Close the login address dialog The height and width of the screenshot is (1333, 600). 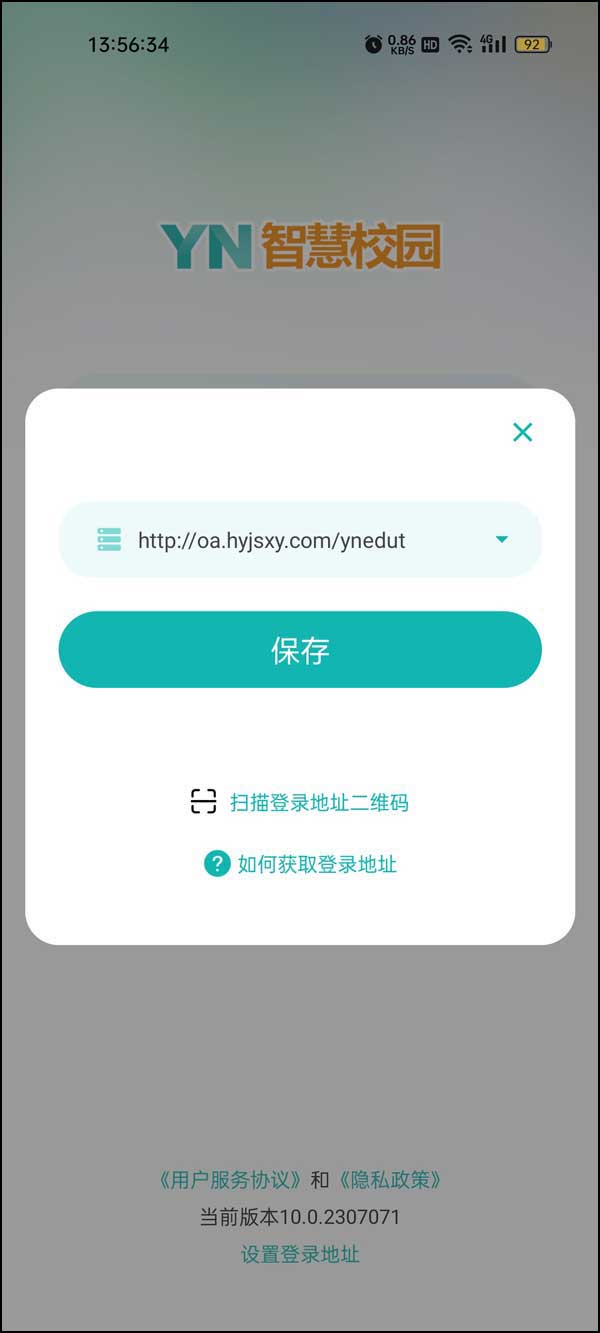(522, 432)
